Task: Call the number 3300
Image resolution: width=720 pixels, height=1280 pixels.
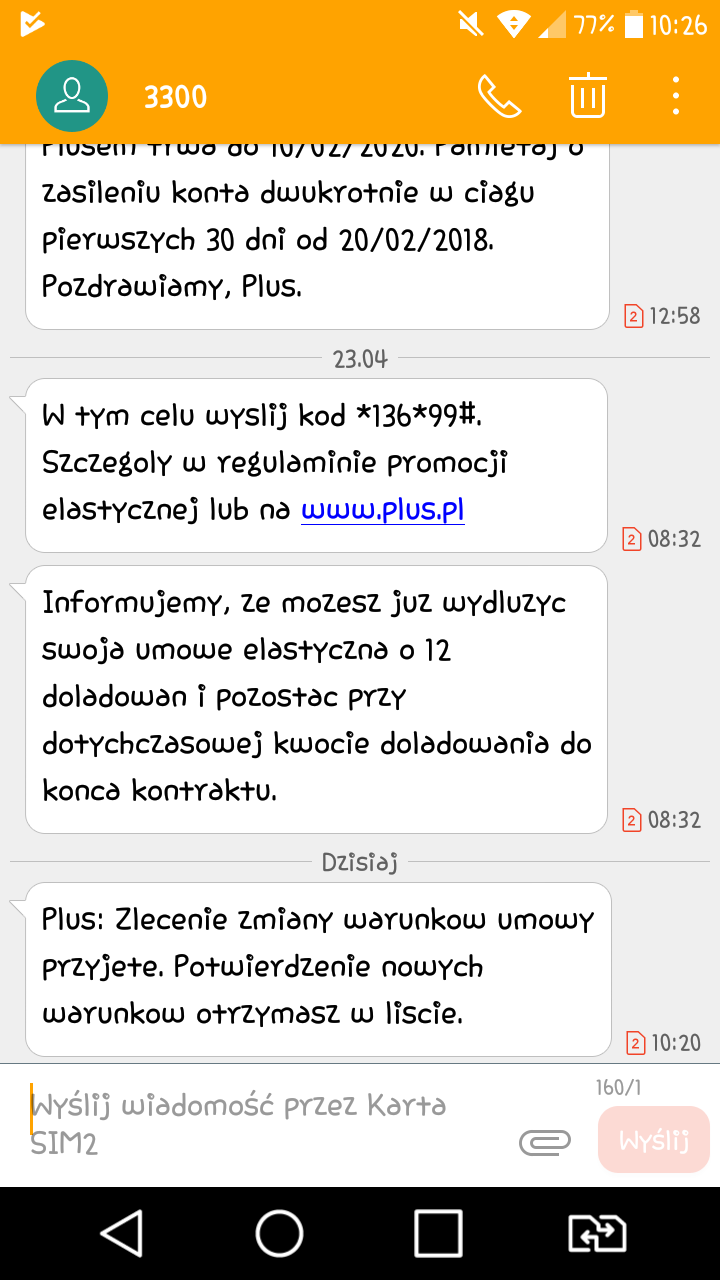Action: [499, 96]
